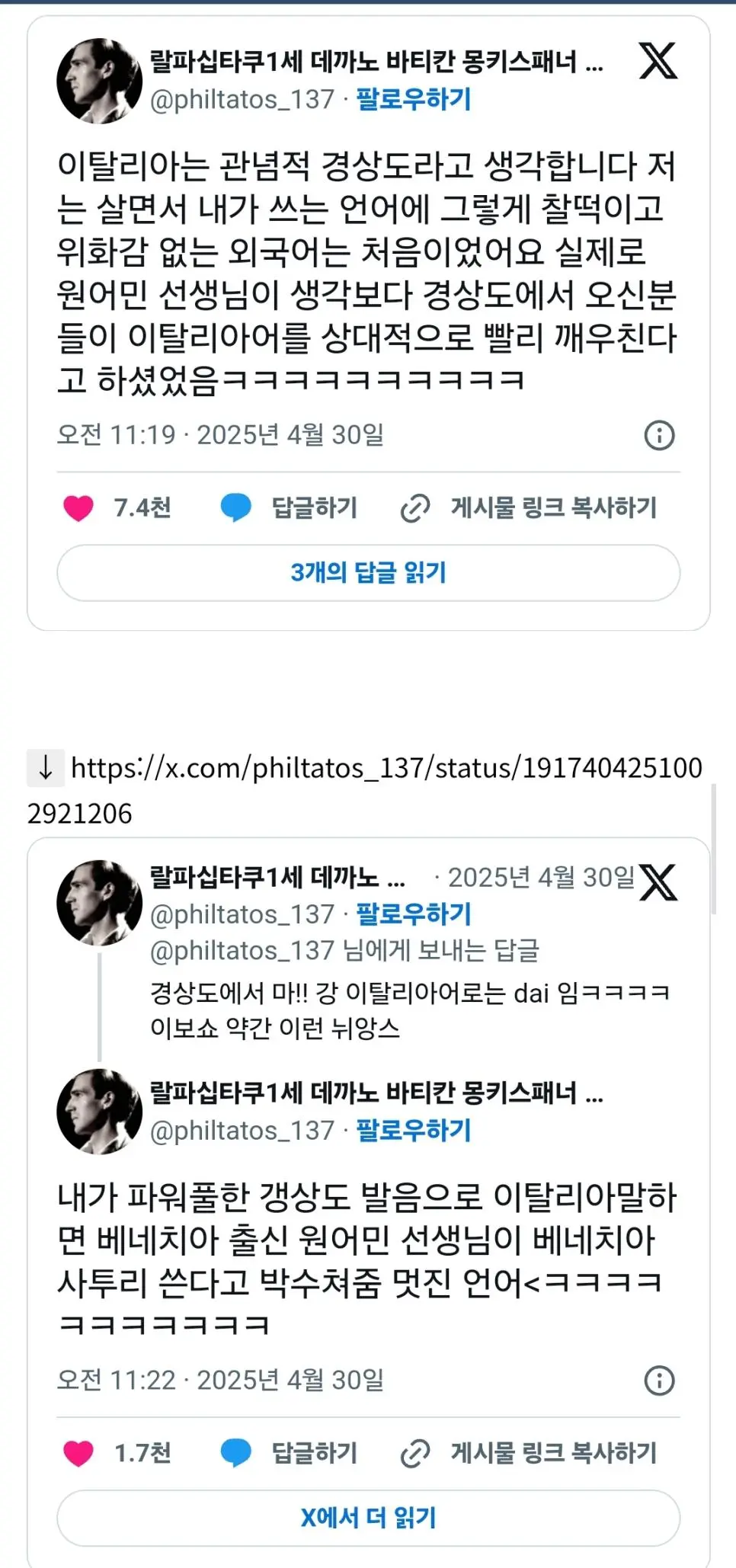736x1568 pixels.
Task: Like the tweet with 1.7천 hearts
Action: pyautogui.click(x=117, y=1453)
